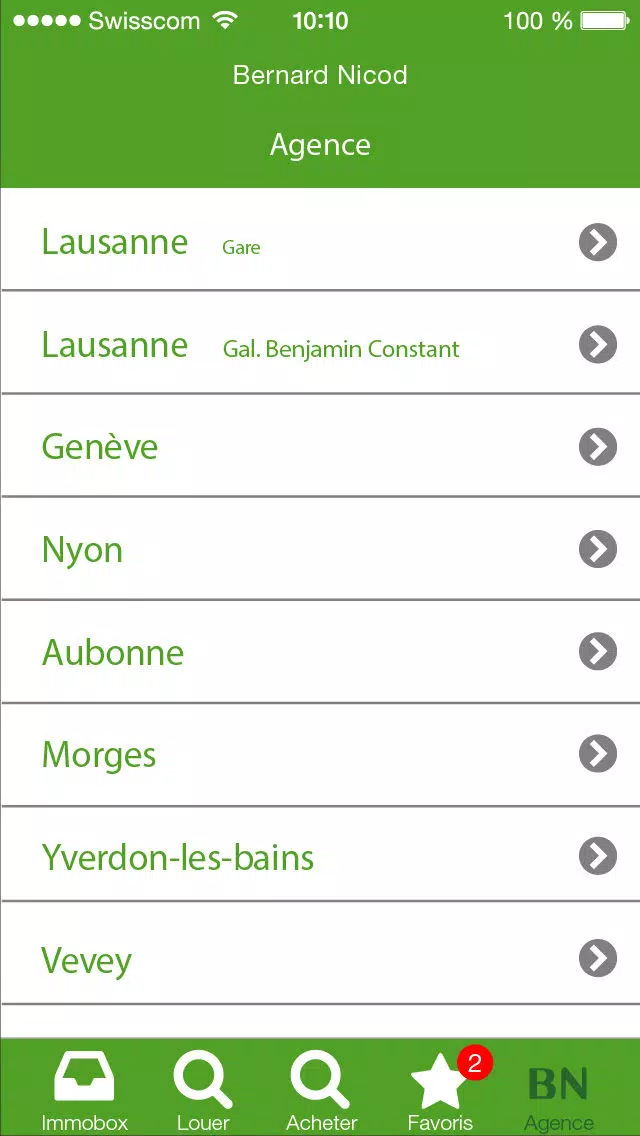This screenshot has height=1136, width=640.
Task: Open the Favoris tab
Action: (441, 1089)
